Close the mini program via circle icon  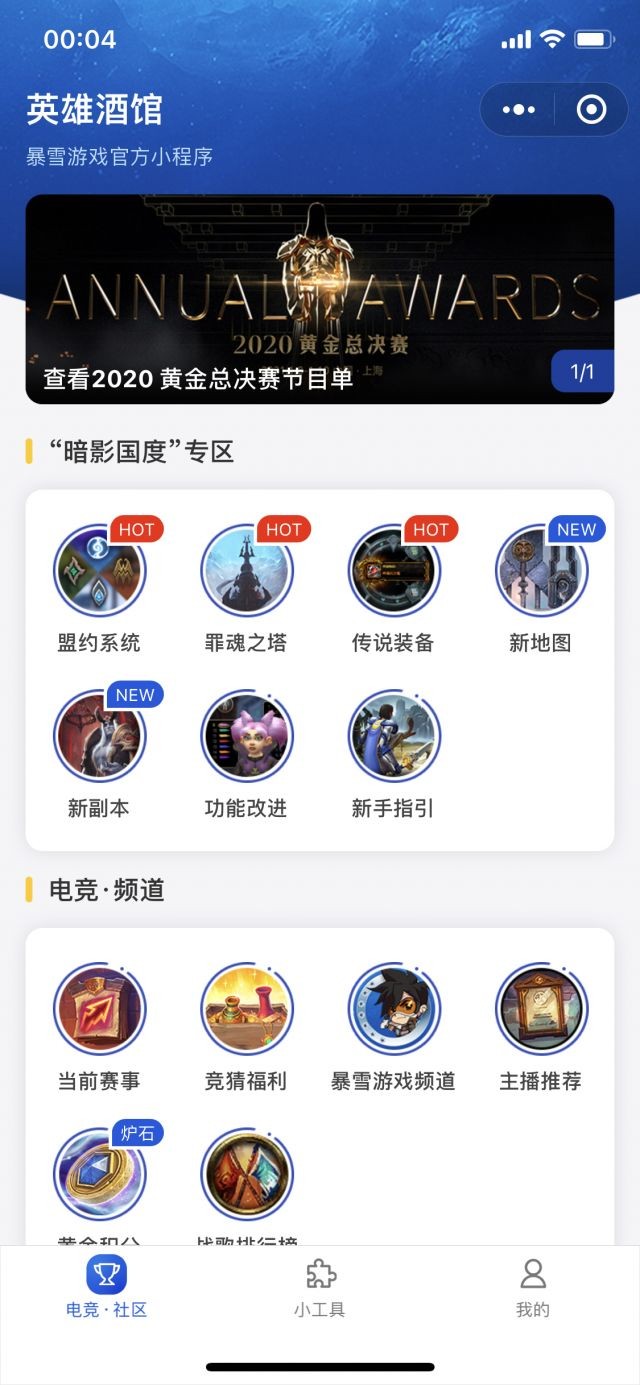click(591, 110)
